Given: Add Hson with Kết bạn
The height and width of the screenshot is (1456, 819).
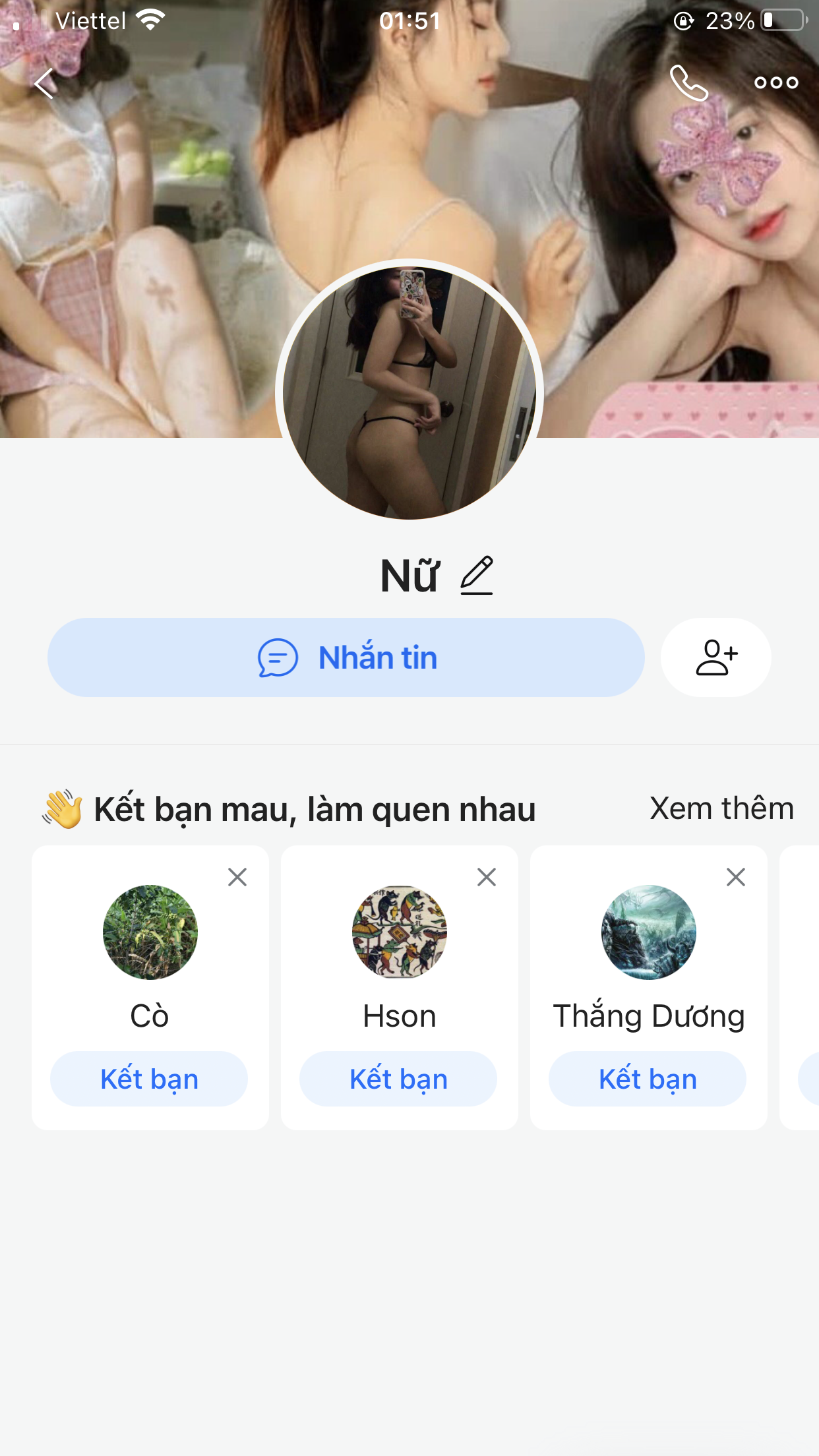Looking at the screenshot, I should pos(398,1079).
